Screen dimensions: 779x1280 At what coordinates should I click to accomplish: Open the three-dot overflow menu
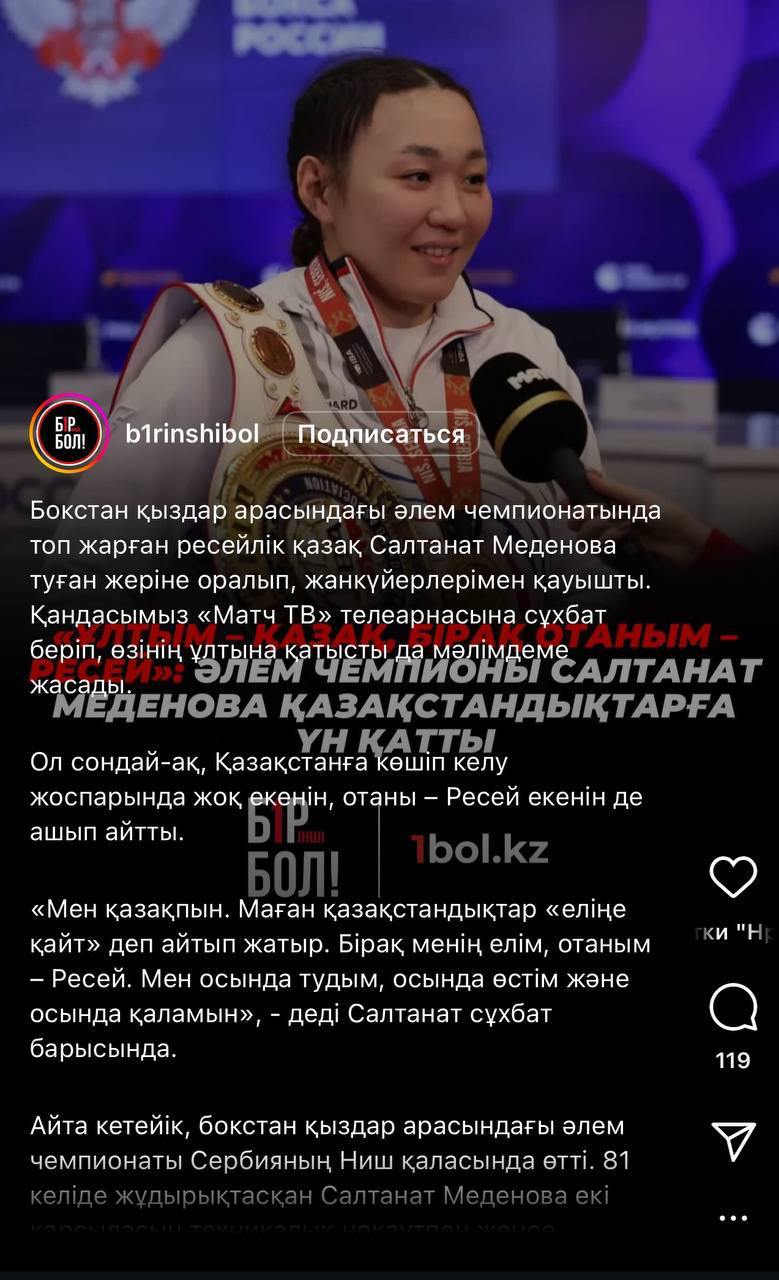[x=732, y=1218]
